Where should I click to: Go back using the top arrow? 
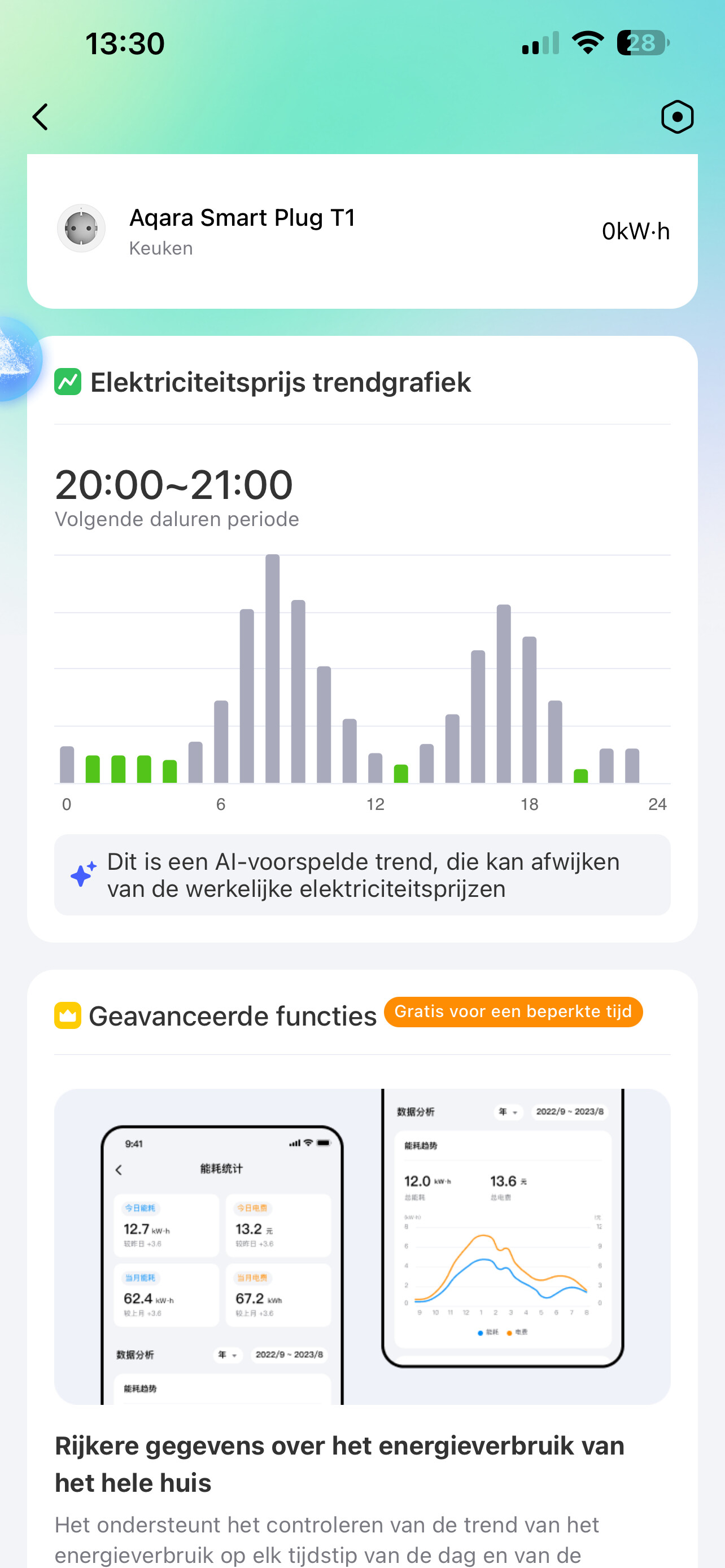(x=40, y=117)
